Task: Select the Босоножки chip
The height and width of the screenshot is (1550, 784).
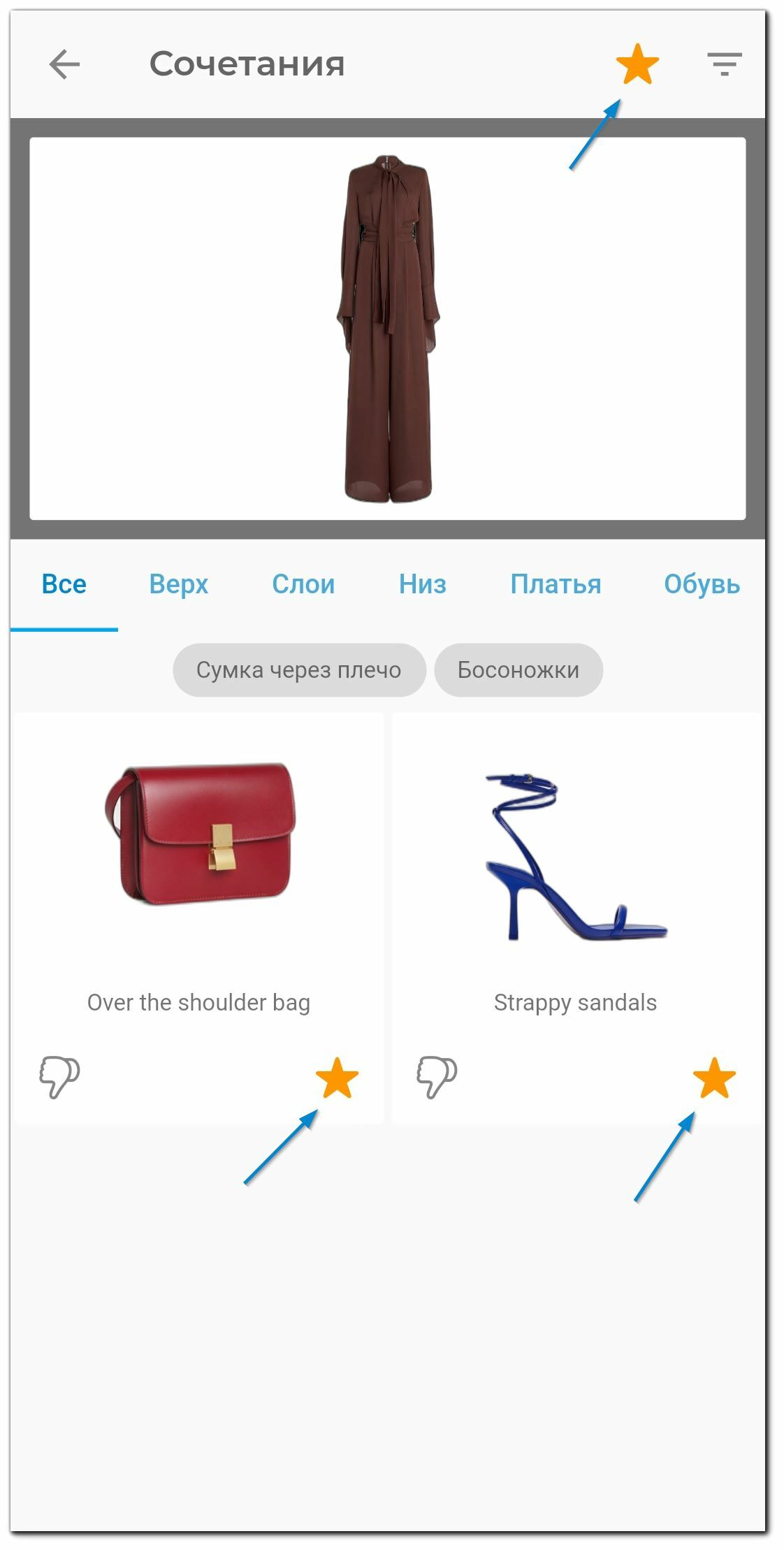Action: 518,670
